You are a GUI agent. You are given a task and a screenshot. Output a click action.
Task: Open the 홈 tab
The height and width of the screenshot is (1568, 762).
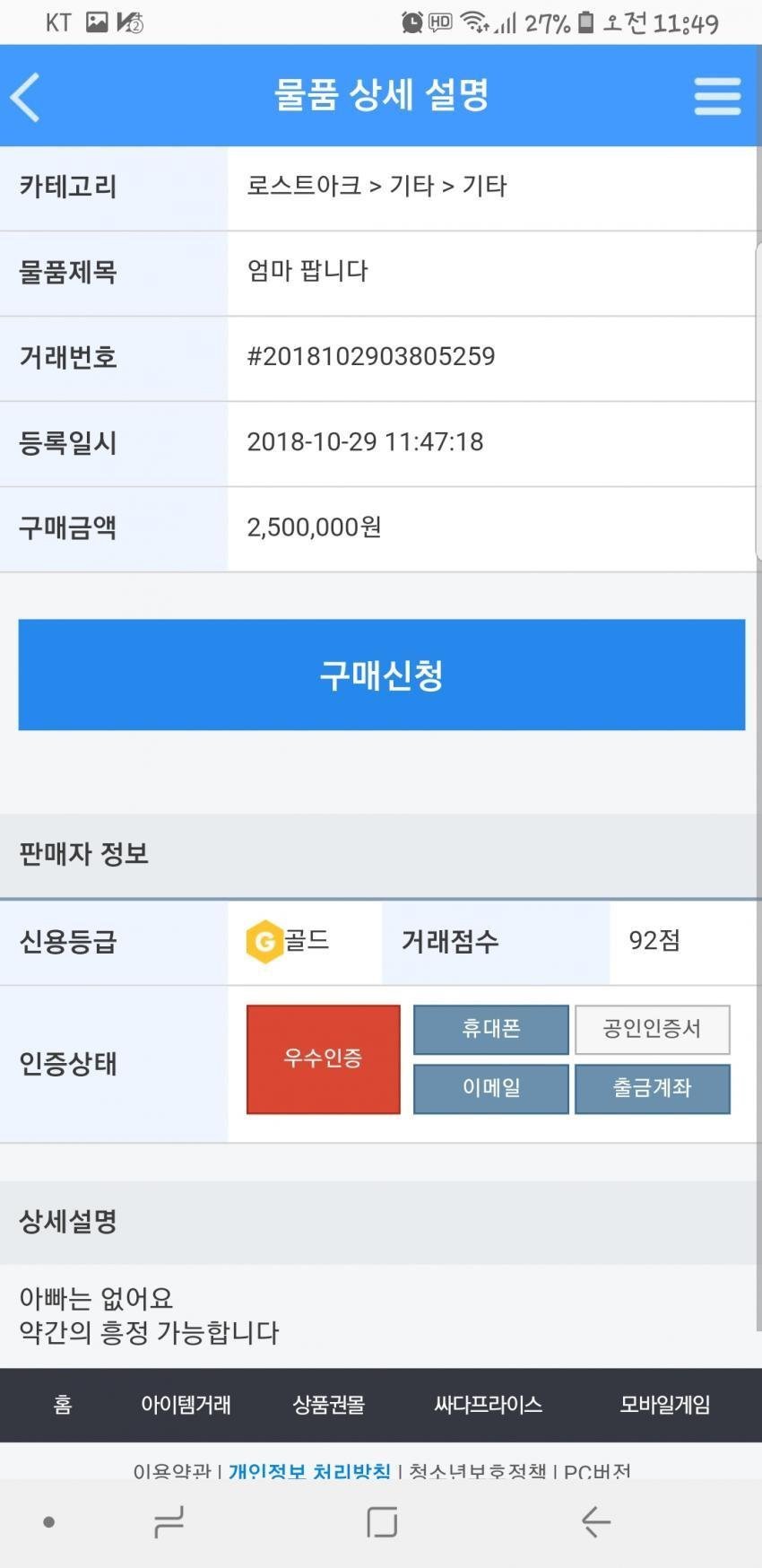[63, 1404]
